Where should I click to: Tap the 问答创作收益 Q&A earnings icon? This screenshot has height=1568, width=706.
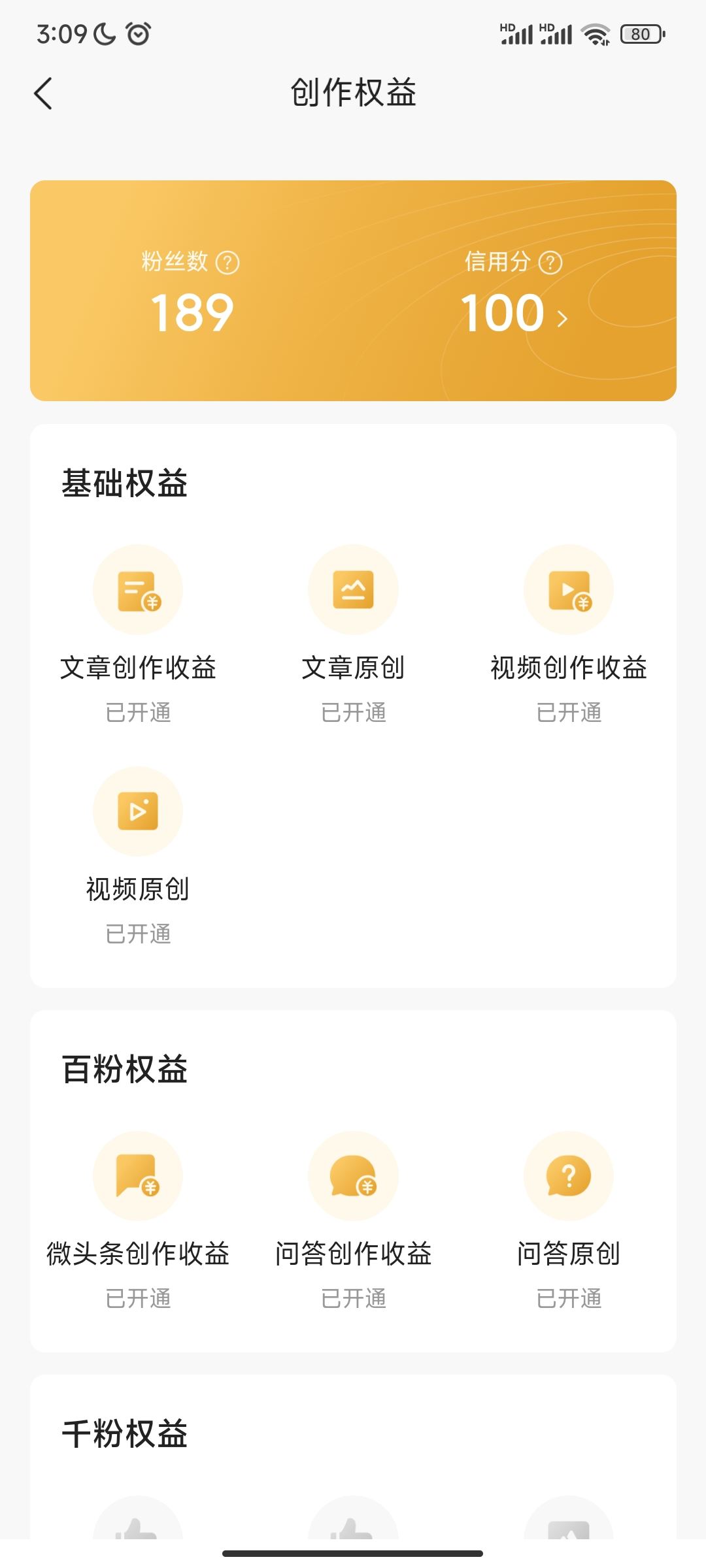[352, 1174]
